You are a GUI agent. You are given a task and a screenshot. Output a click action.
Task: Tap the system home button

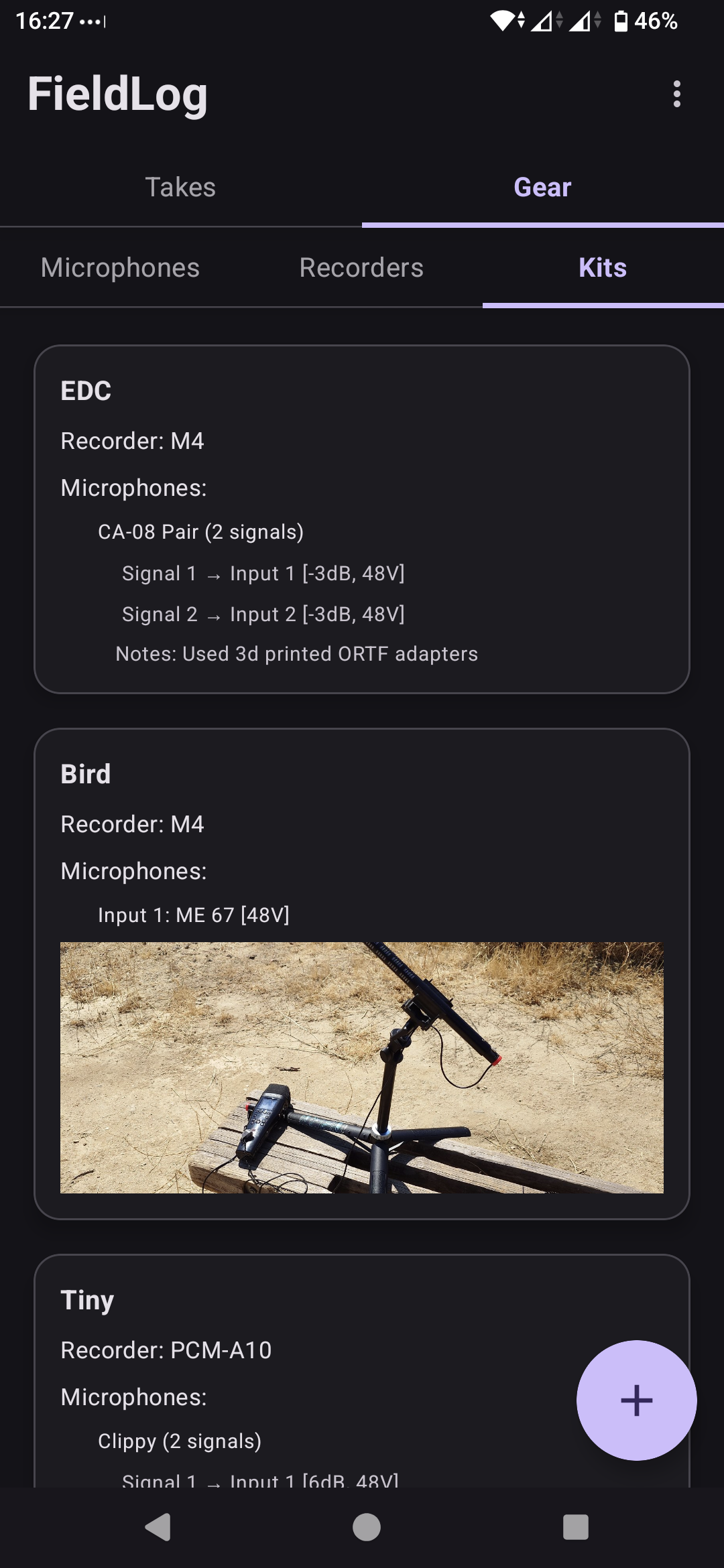366,1528
